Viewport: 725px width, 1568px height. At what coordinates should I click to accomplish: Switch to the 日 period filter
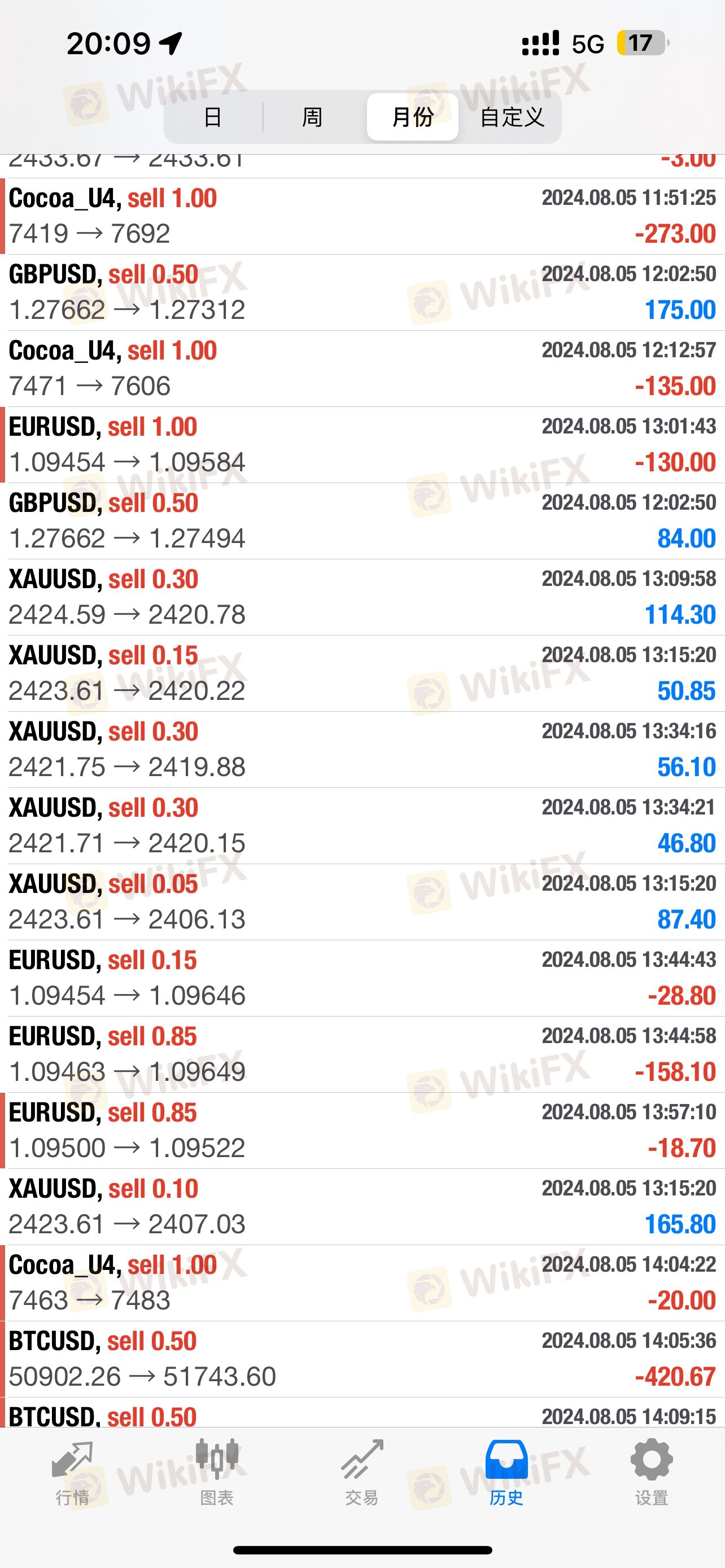pos(213,117)
